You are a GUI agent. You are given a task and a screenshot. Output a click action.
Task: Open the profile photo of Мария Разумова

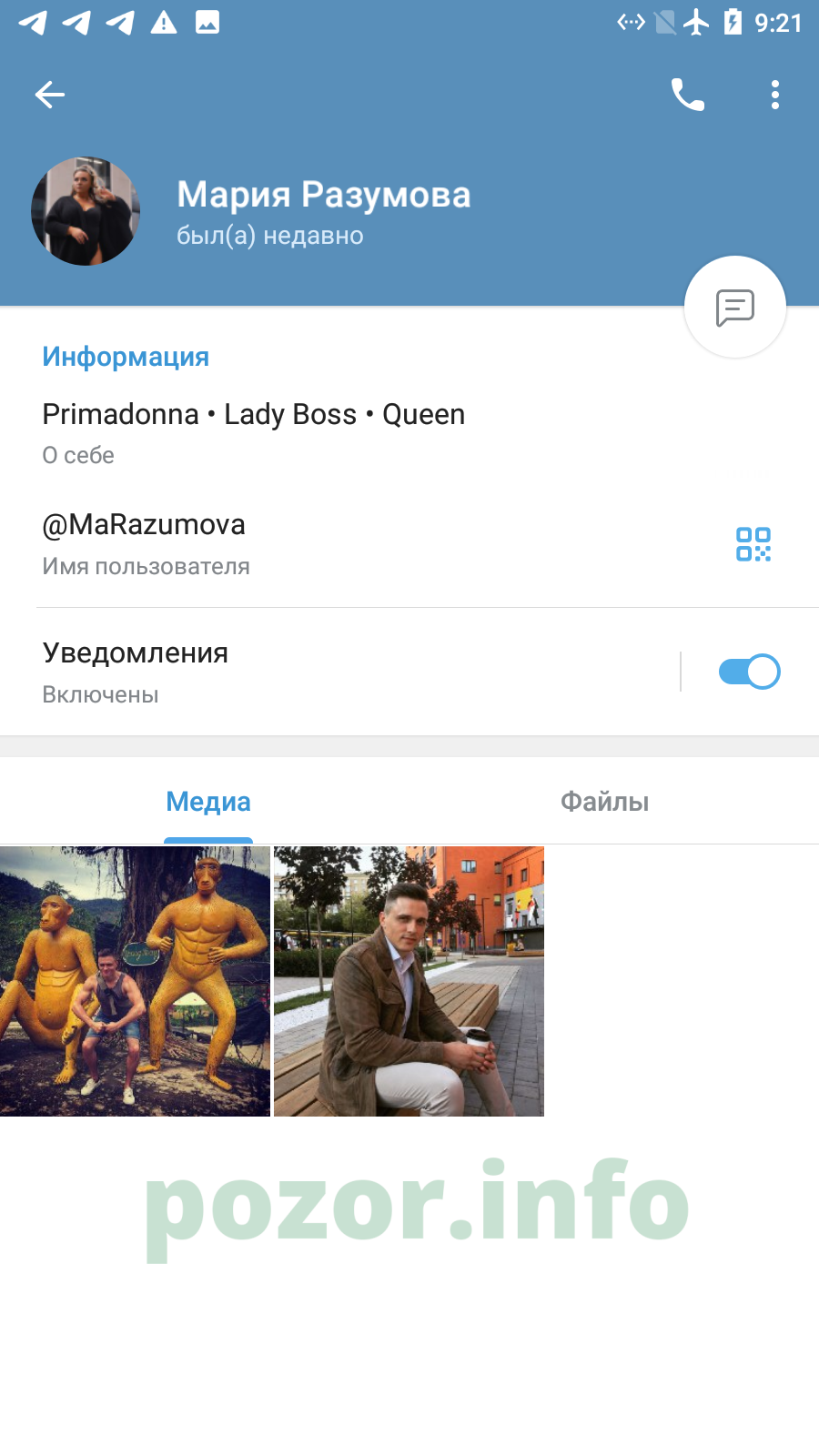86,211
